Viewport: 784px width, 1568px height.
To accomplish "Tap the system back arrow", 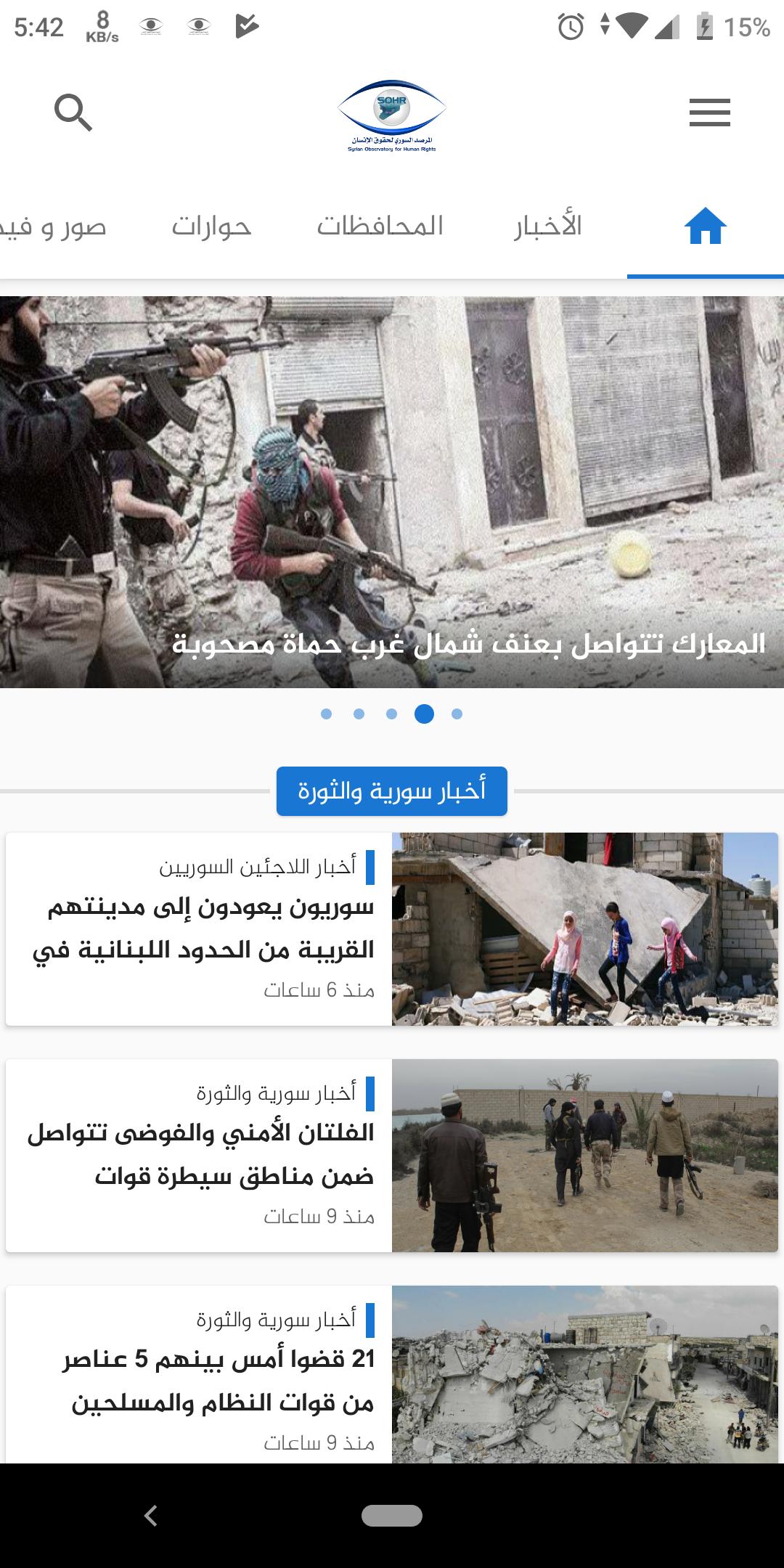I will pos(151,1516).
